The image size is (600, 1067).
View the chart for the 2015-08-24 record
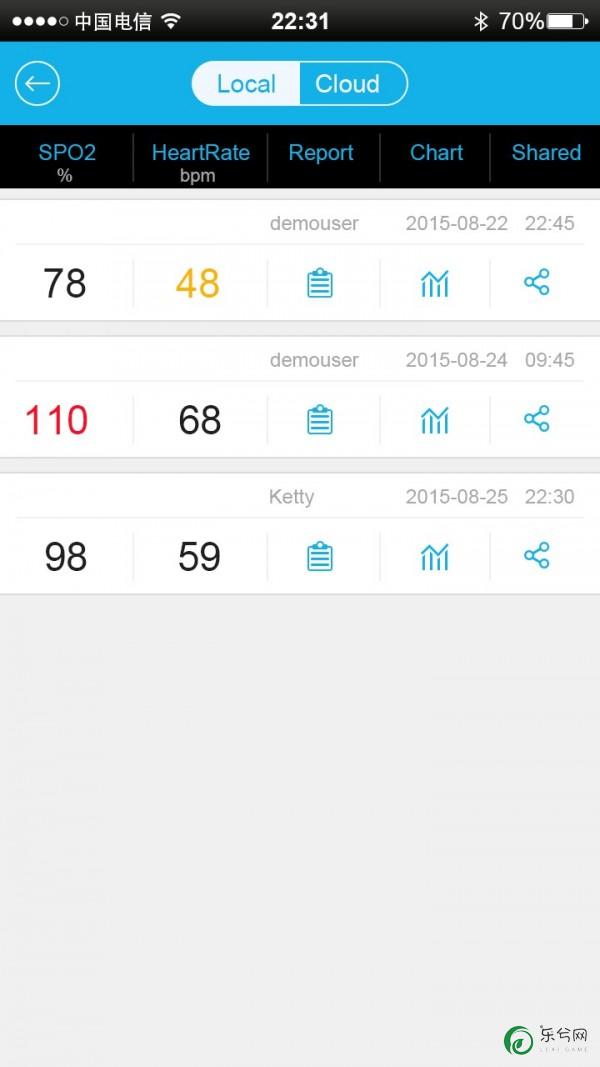(435, 420)
